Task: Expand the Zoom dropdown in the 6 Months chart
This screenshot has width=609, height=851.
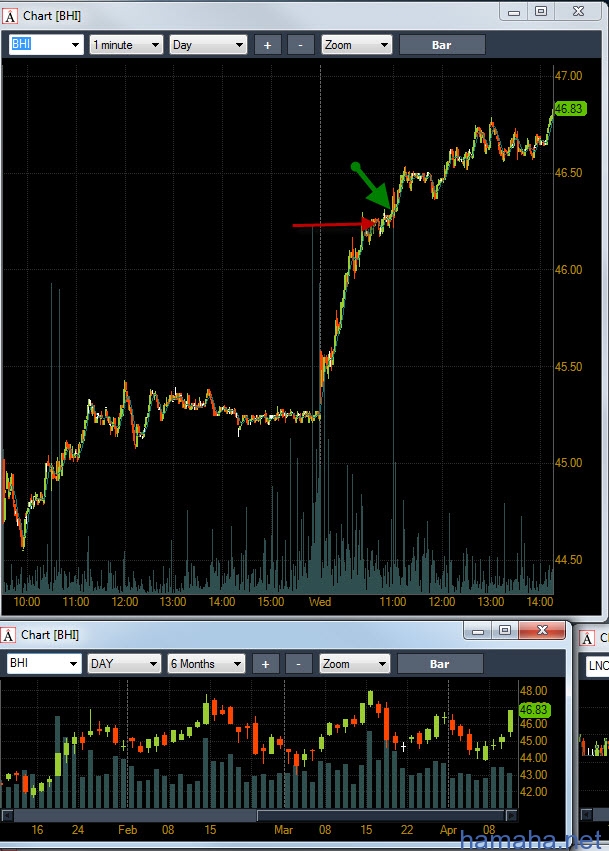Action: (354, 663)
